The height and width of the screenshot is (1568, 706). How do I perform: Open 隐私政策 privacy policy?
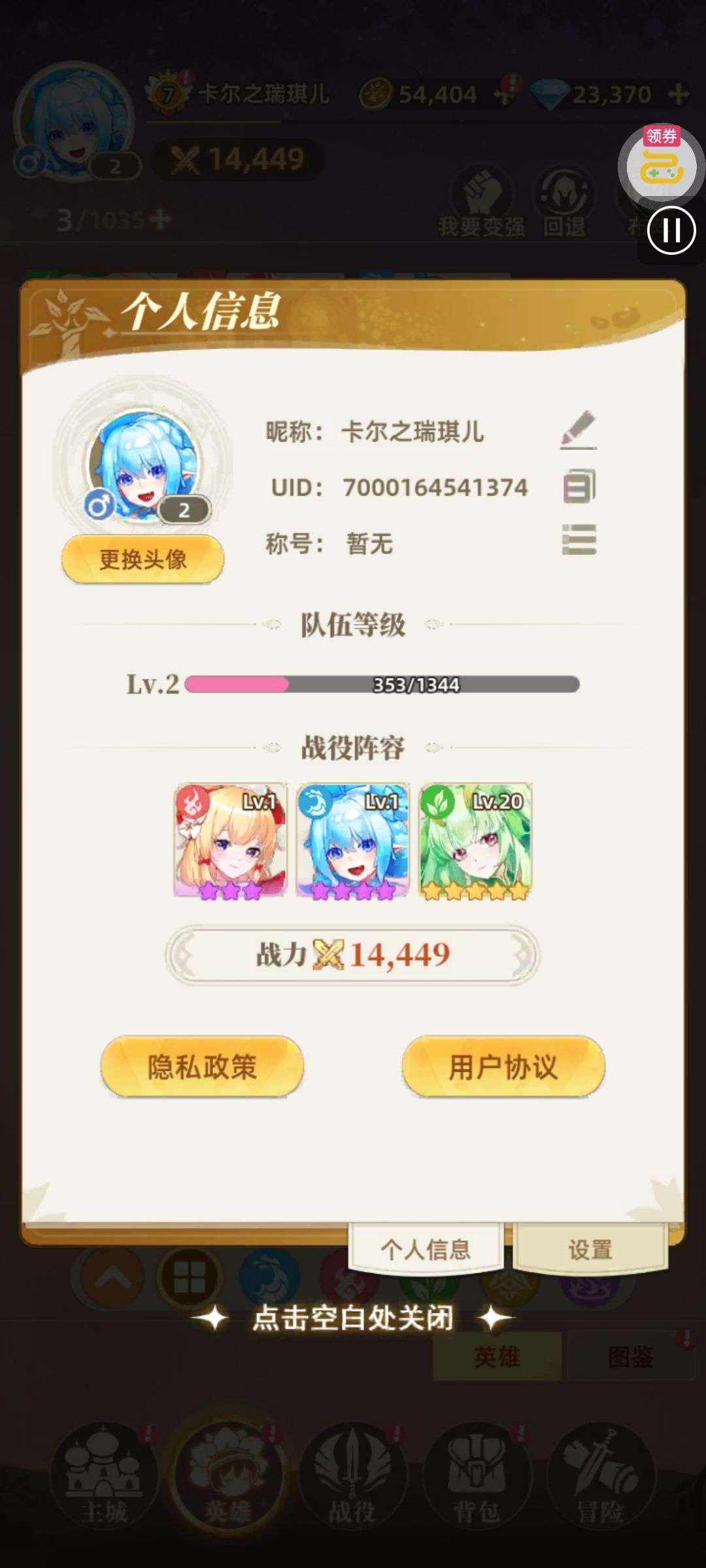202,1066
